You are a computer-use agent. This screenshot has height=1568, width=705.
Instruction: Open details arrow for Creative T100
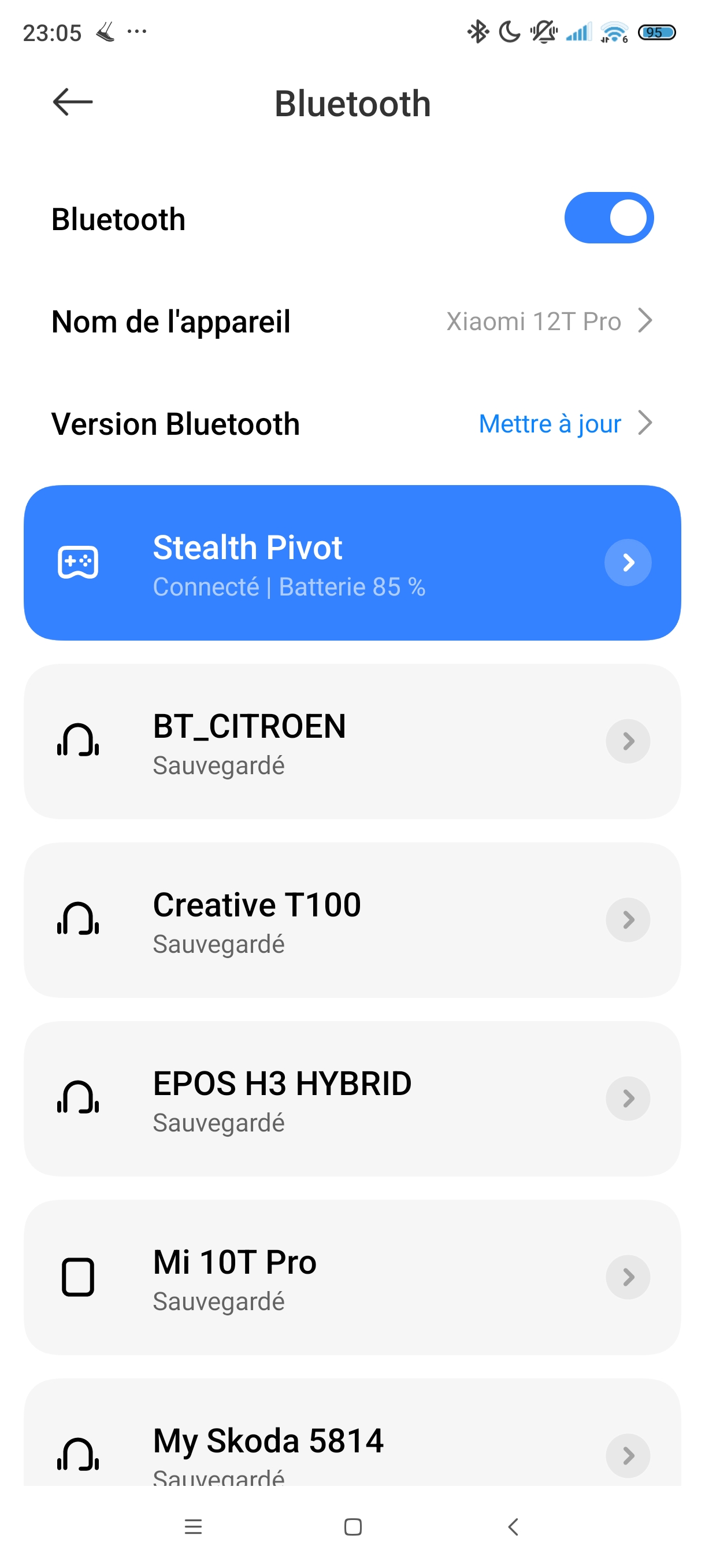pyautogui.click(x=628, y=920)
